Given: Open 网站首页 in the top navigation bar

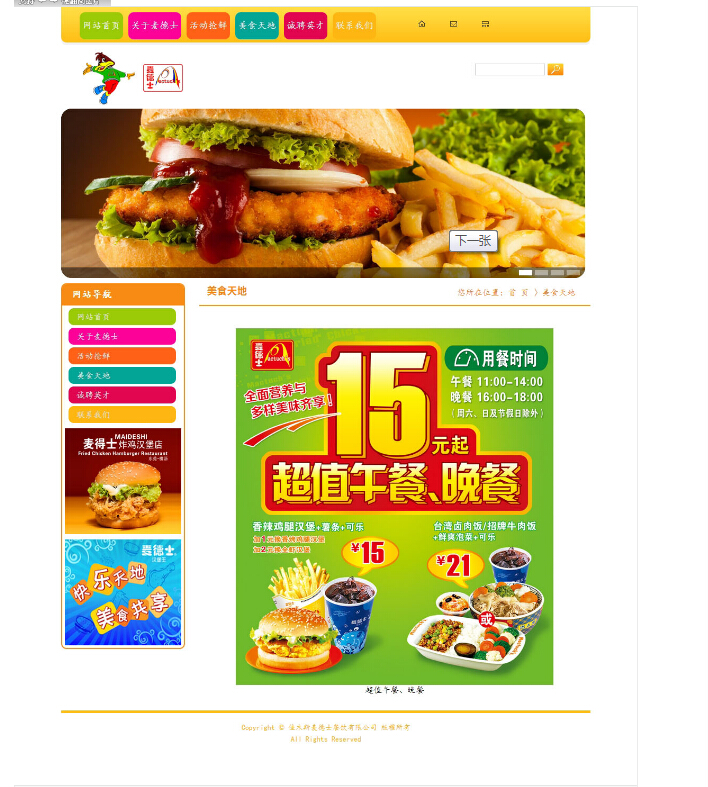Looking at the screenshot, I should point(101,25).
